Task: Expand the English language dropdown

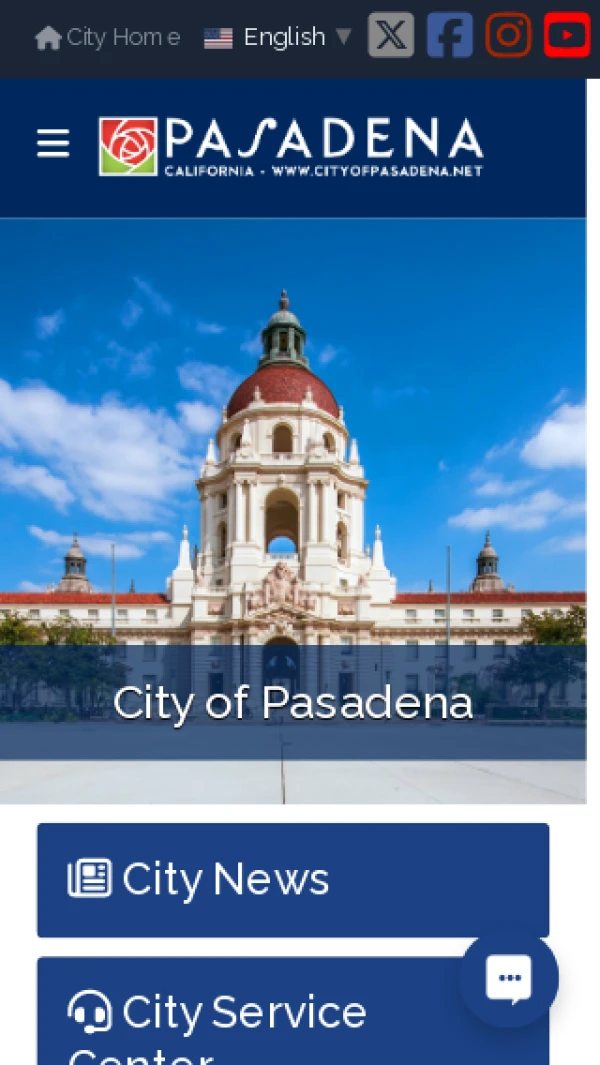Action: (278, 38)
